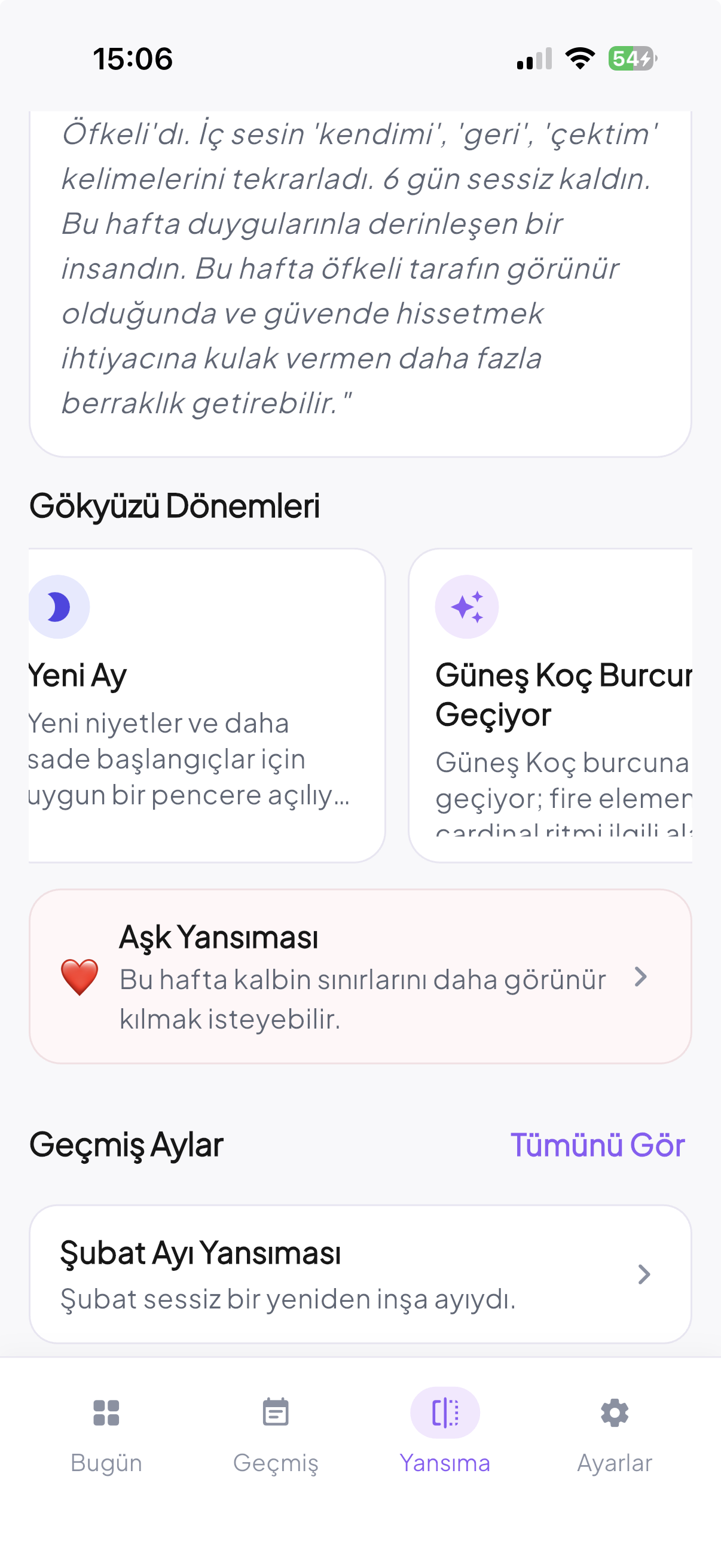Switch to the Bugün tab

click(107, 1464)
